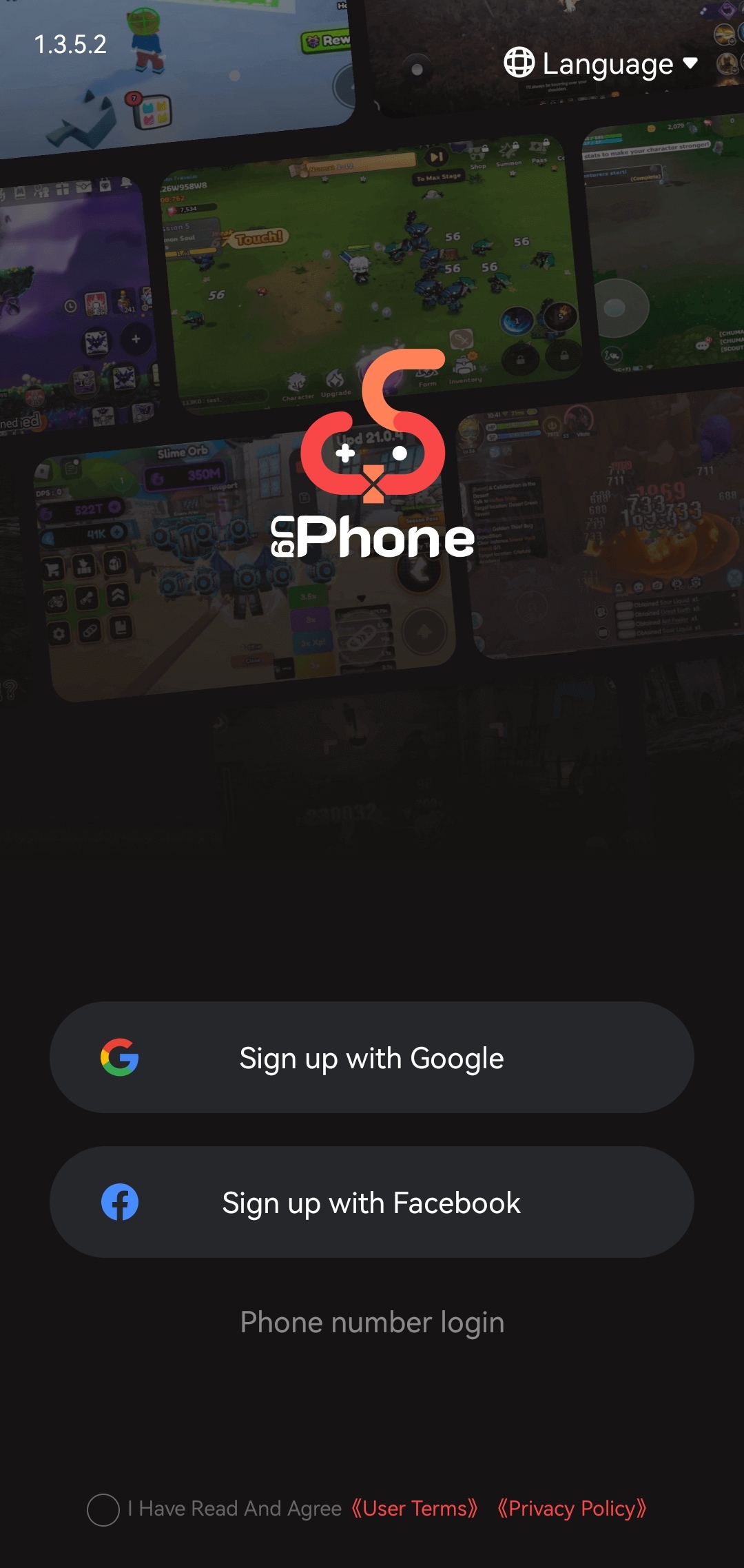
Task: Check the I Have Read And Agree box
Action: coord(103,1509)
